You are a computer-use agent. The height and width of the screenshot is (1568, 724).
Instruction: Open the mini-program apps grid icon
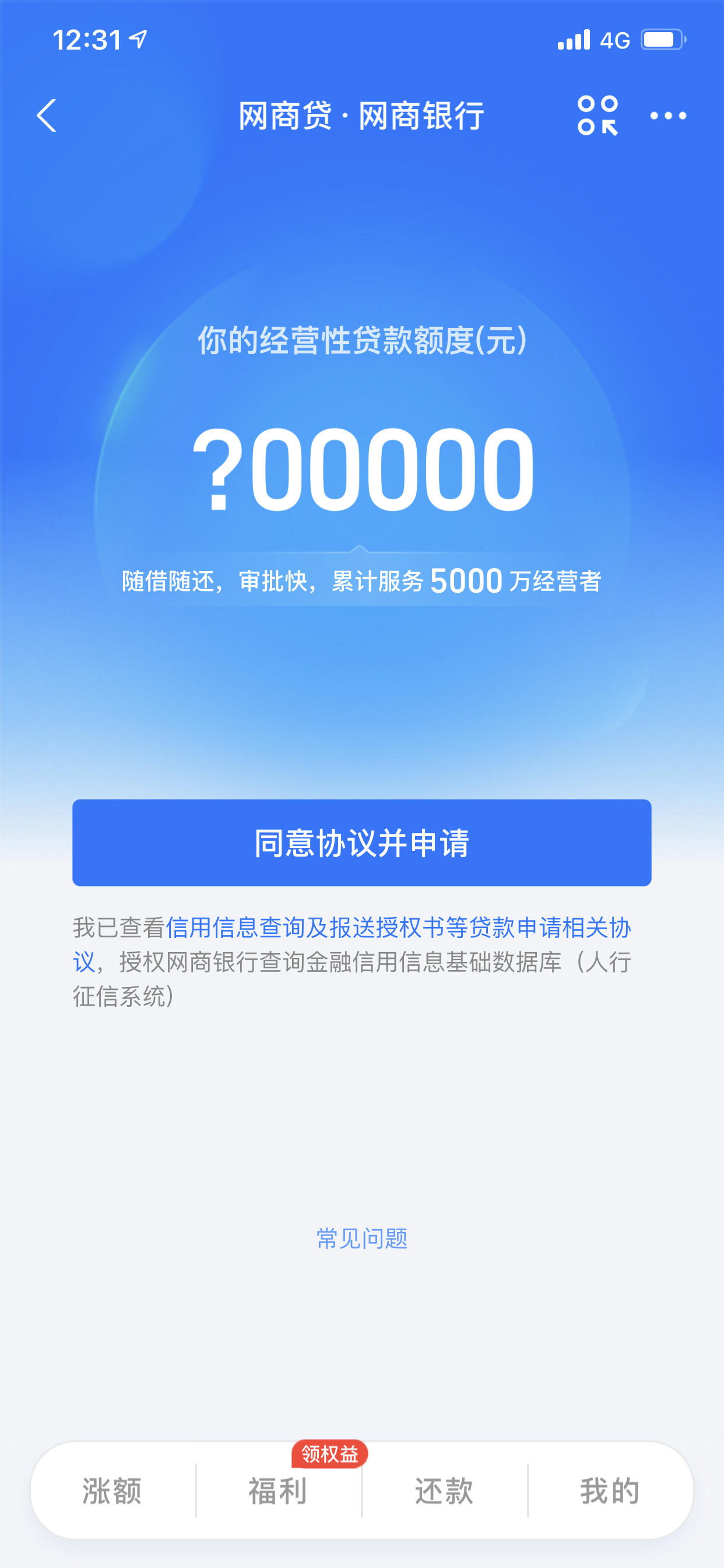click(598, 116)
